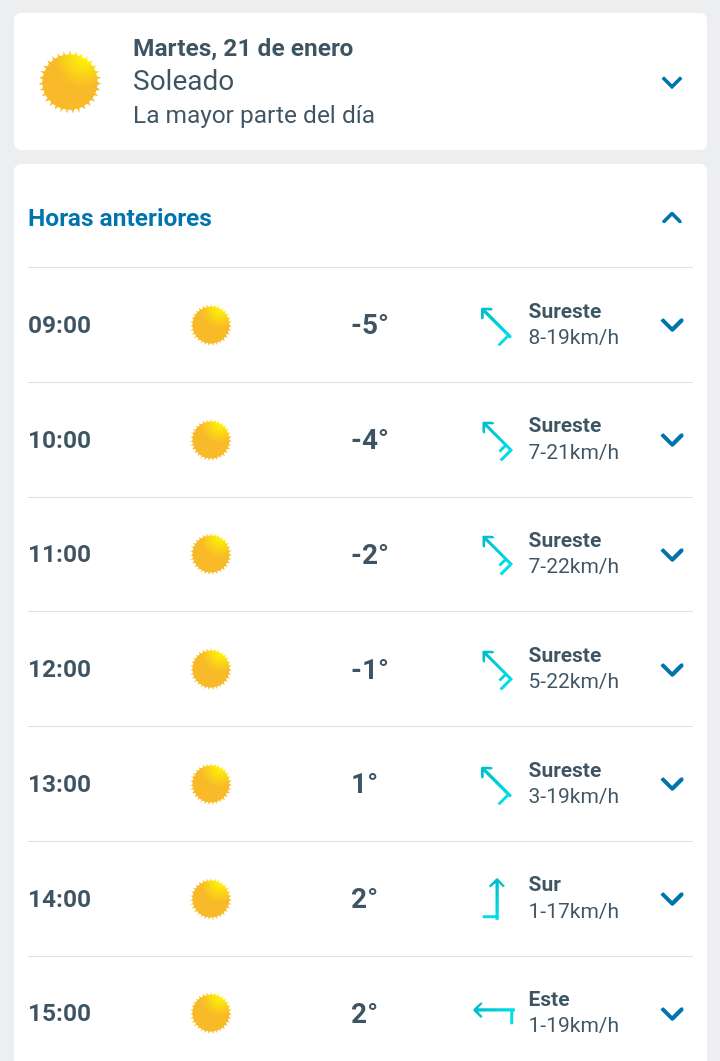Collapse the Horas anteriores section
Viewport: 720px width, 1061px height.
[x=672, y=216]
